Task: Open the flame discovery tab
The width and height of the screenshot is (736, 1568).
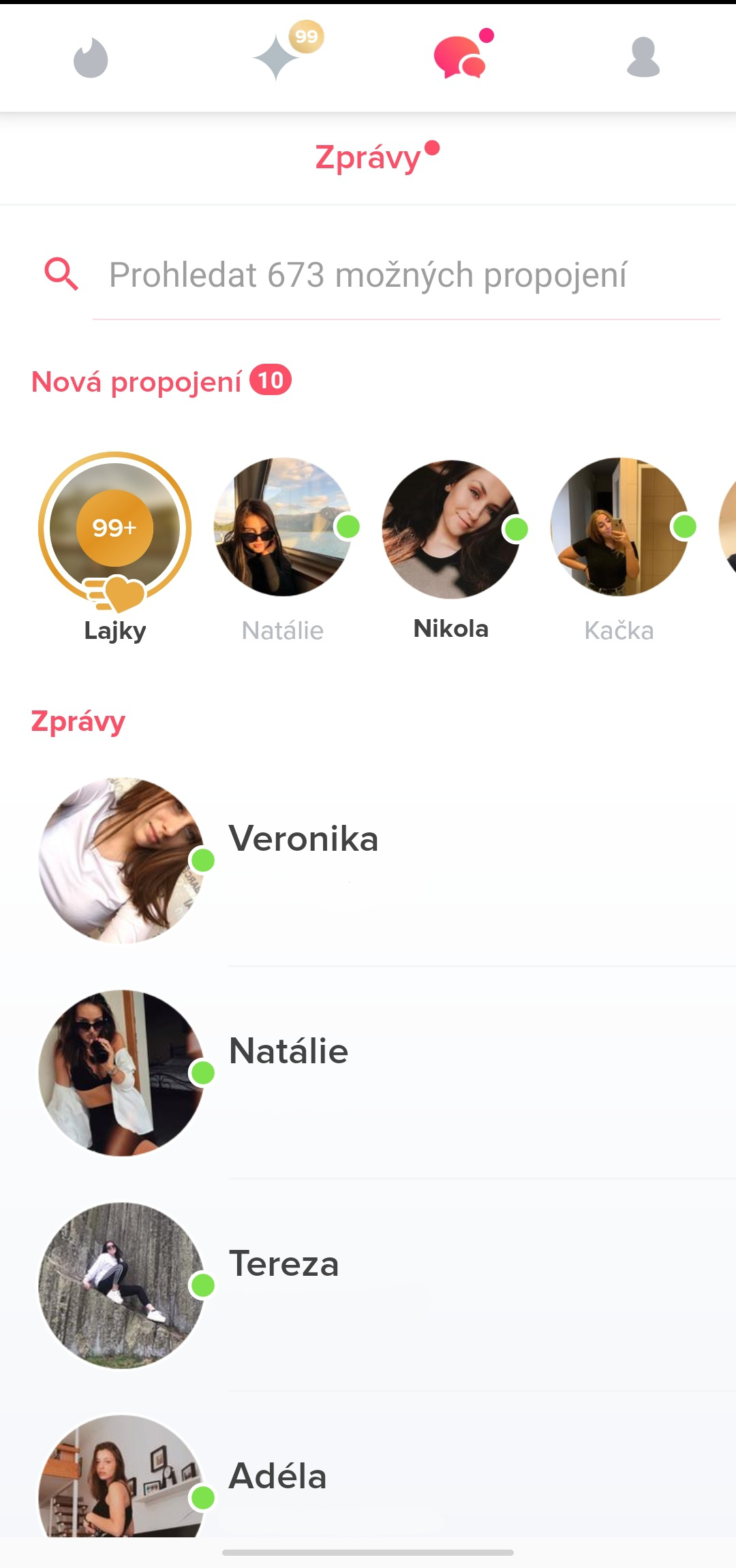Action: tap(91, 58)
